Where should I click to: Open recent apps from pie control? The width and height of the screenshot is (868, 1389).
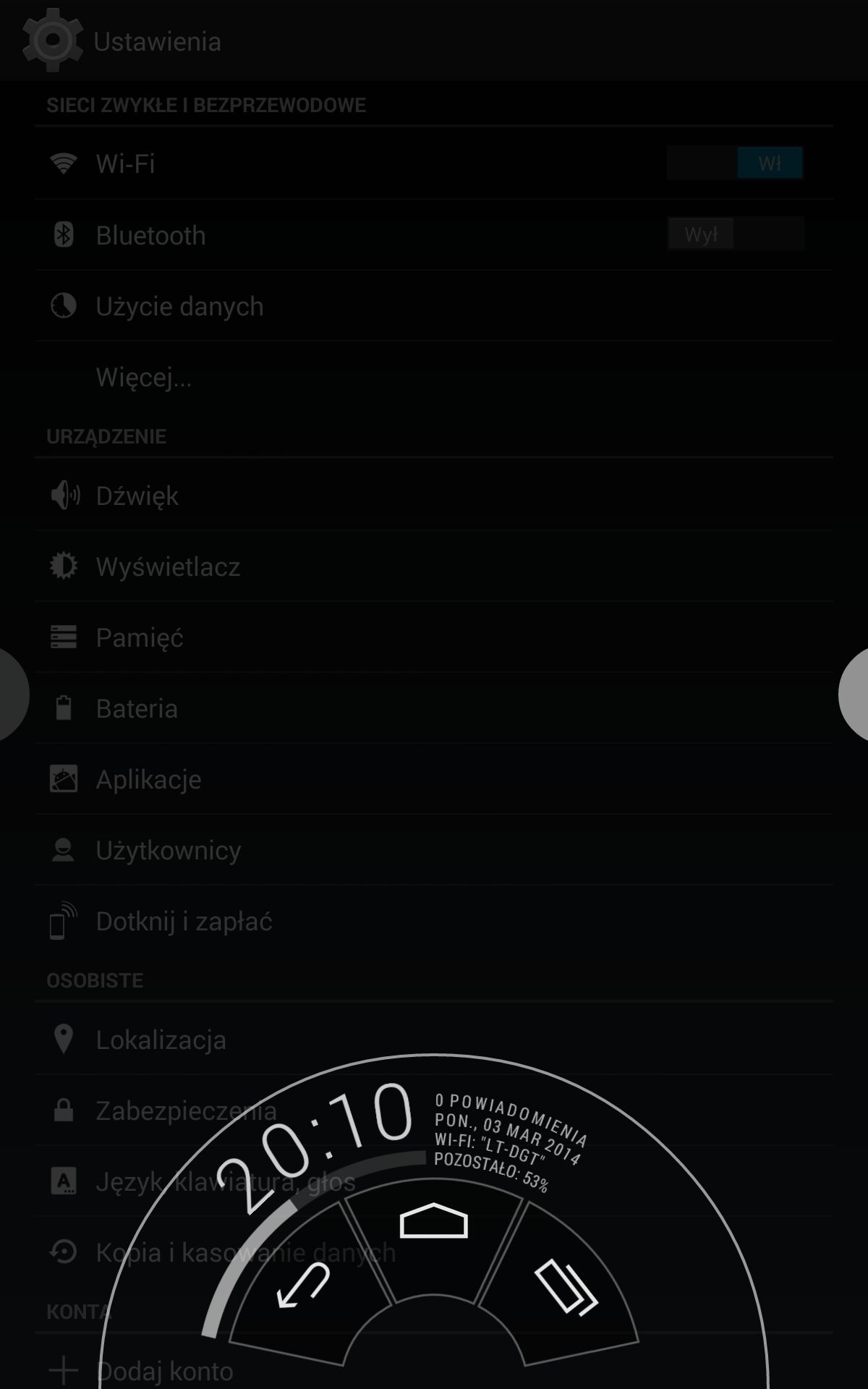click(x=566, y=1287)
